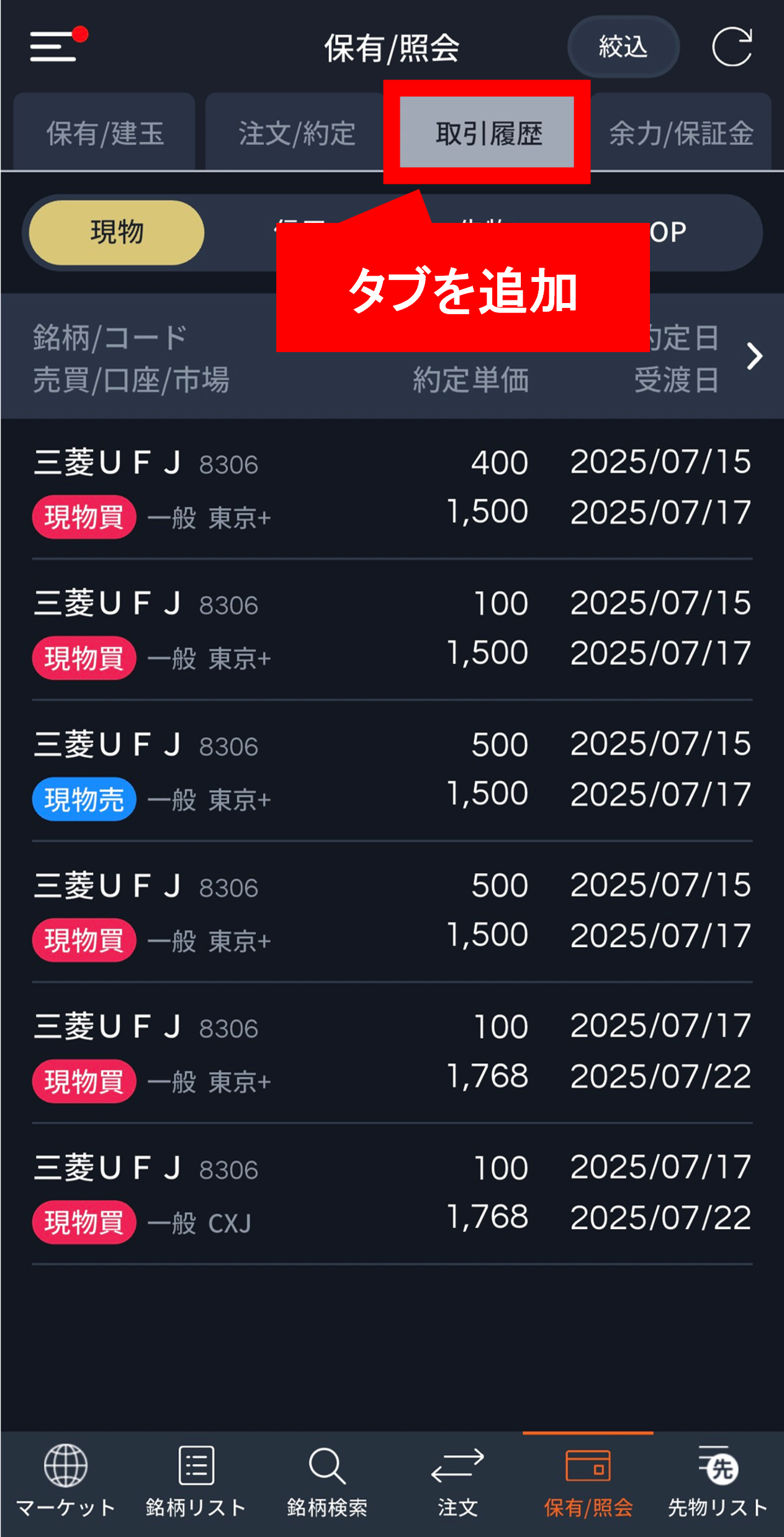Expand more columns with the right chevron

point(754,356)
